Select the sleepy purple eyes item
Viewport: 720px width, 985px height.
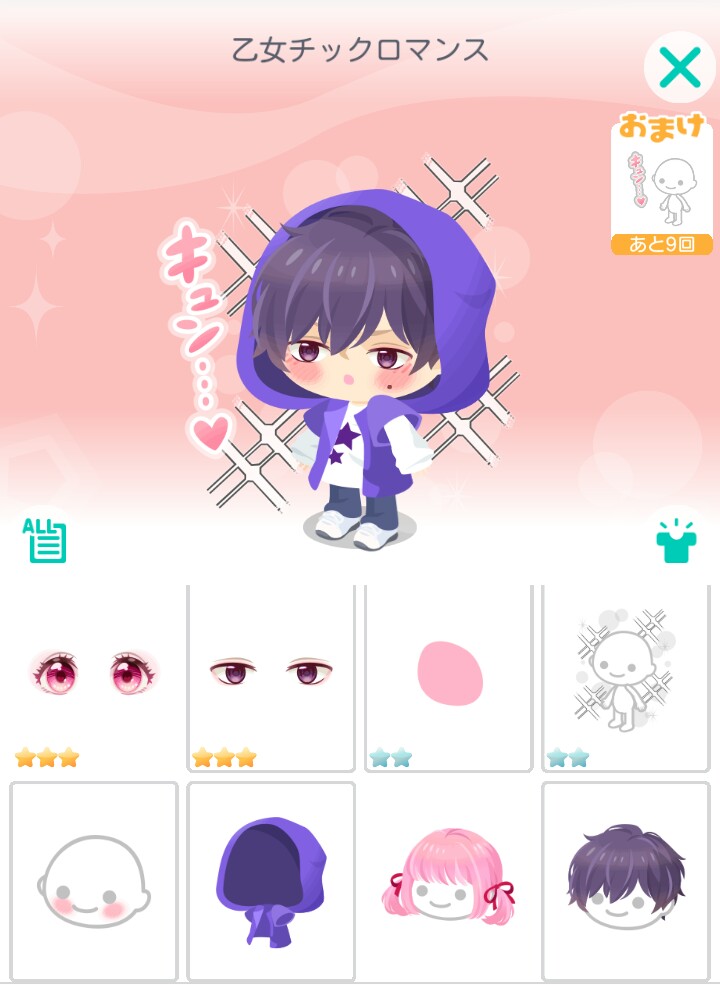click(x=271, y=675)
